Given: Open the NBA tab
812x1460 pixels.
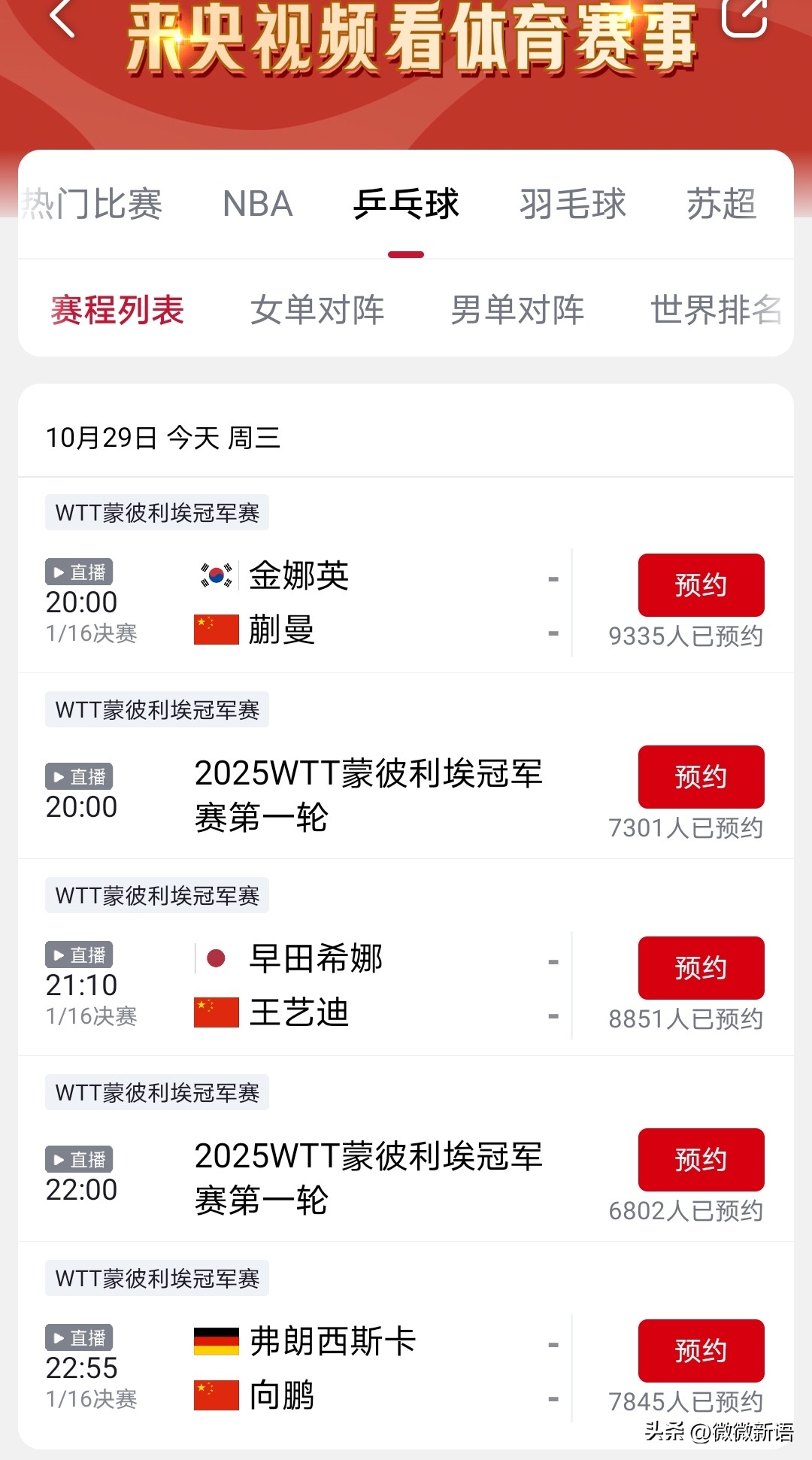Looking at the screenshot, I should 258,204.
